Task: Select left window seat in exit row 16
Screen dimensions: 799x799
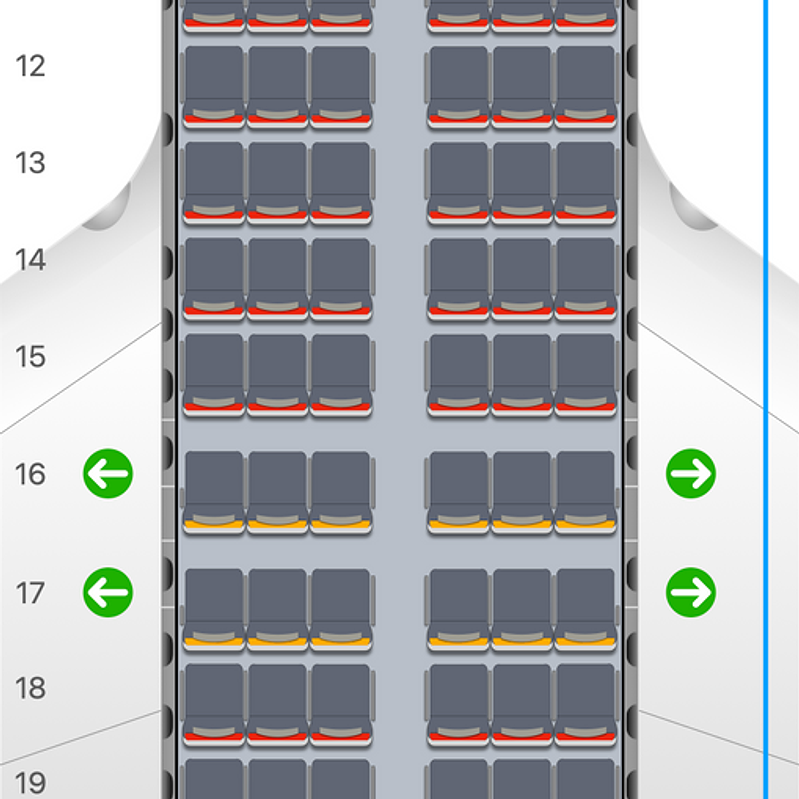Action: 214,490
